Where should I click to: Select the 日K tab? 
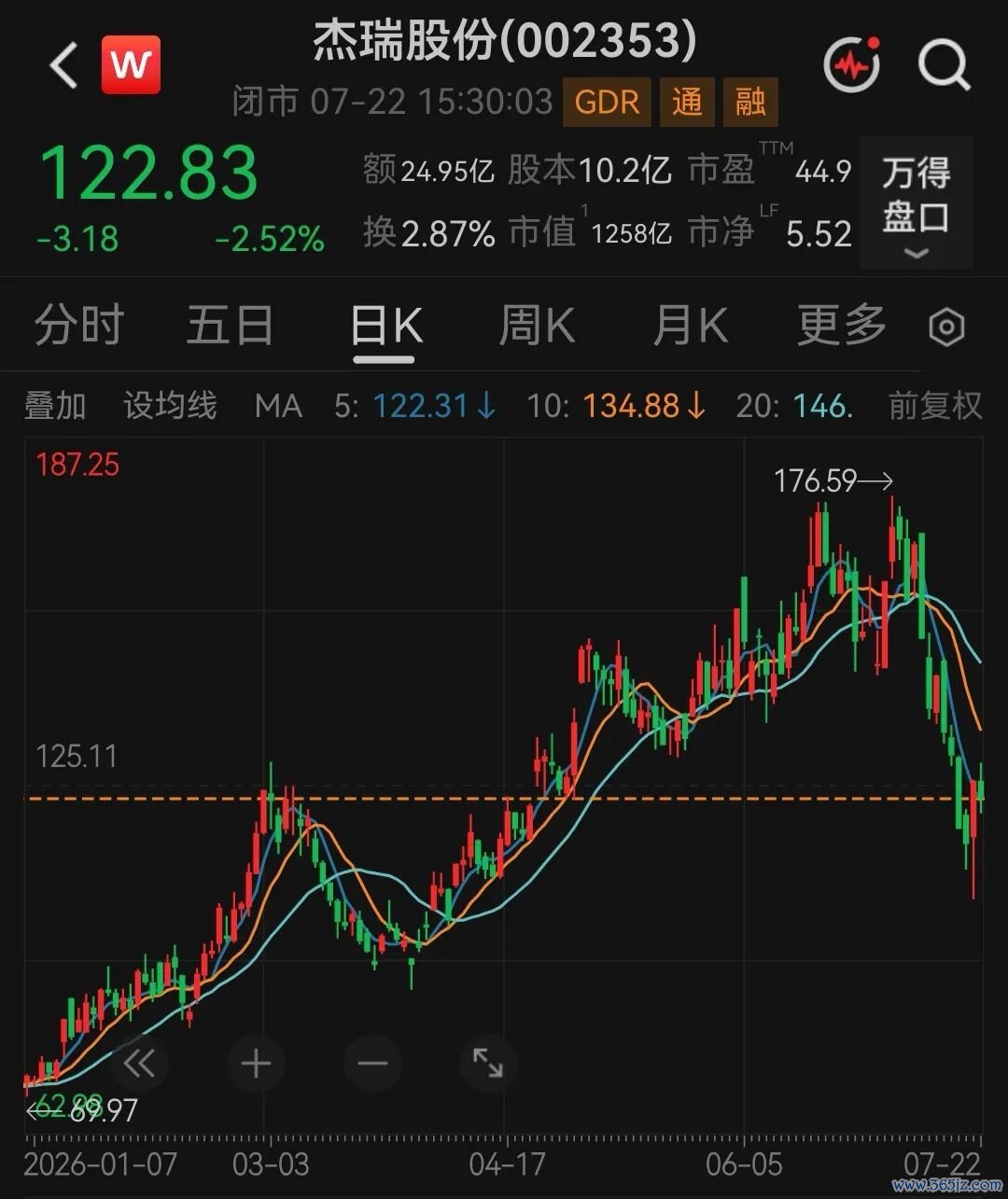386,328
